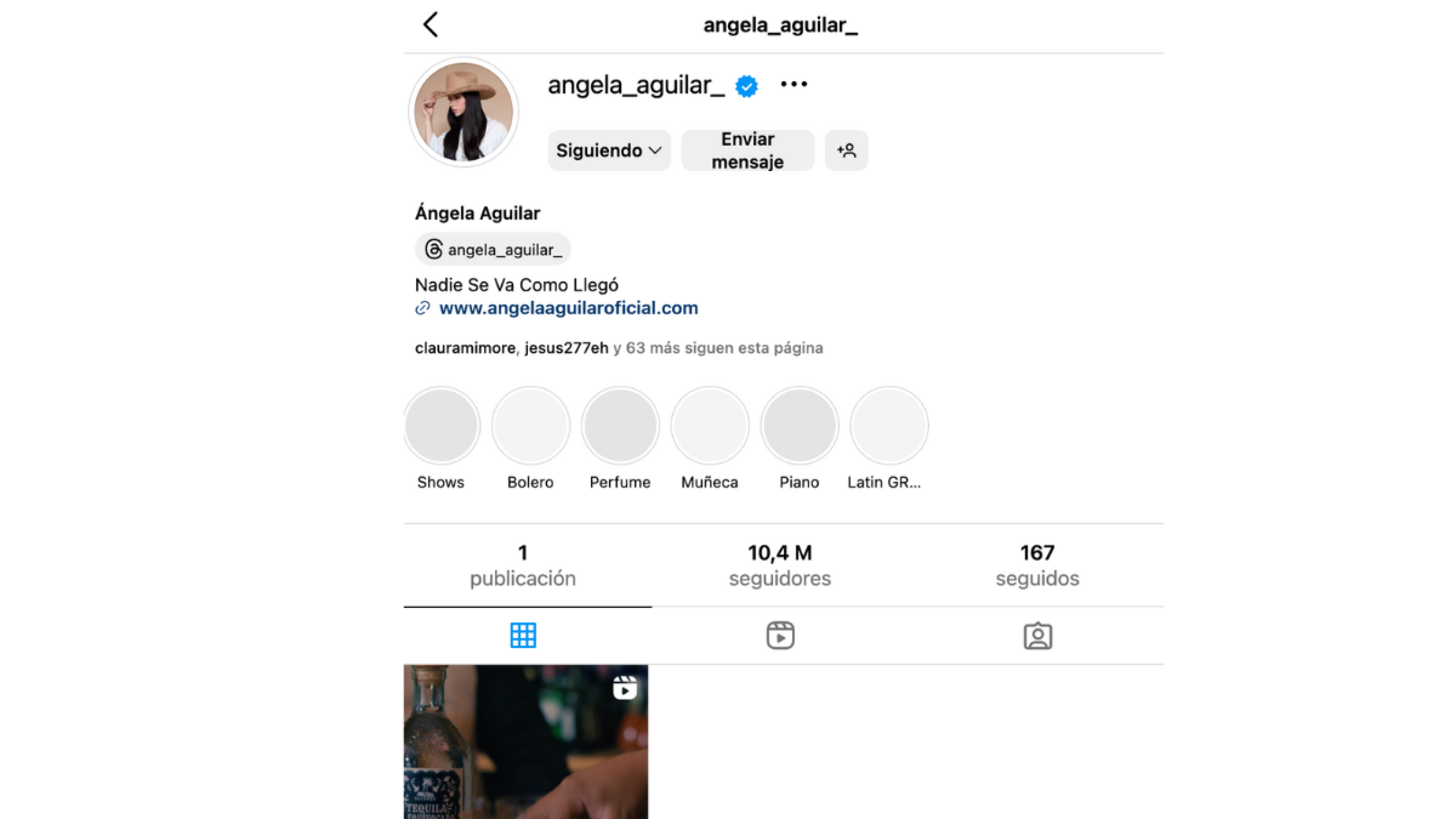Viewport: 1456px width, 819px height.
Task: Open the Threads angela_aguilar_ badge
Action: coord(493,249)
